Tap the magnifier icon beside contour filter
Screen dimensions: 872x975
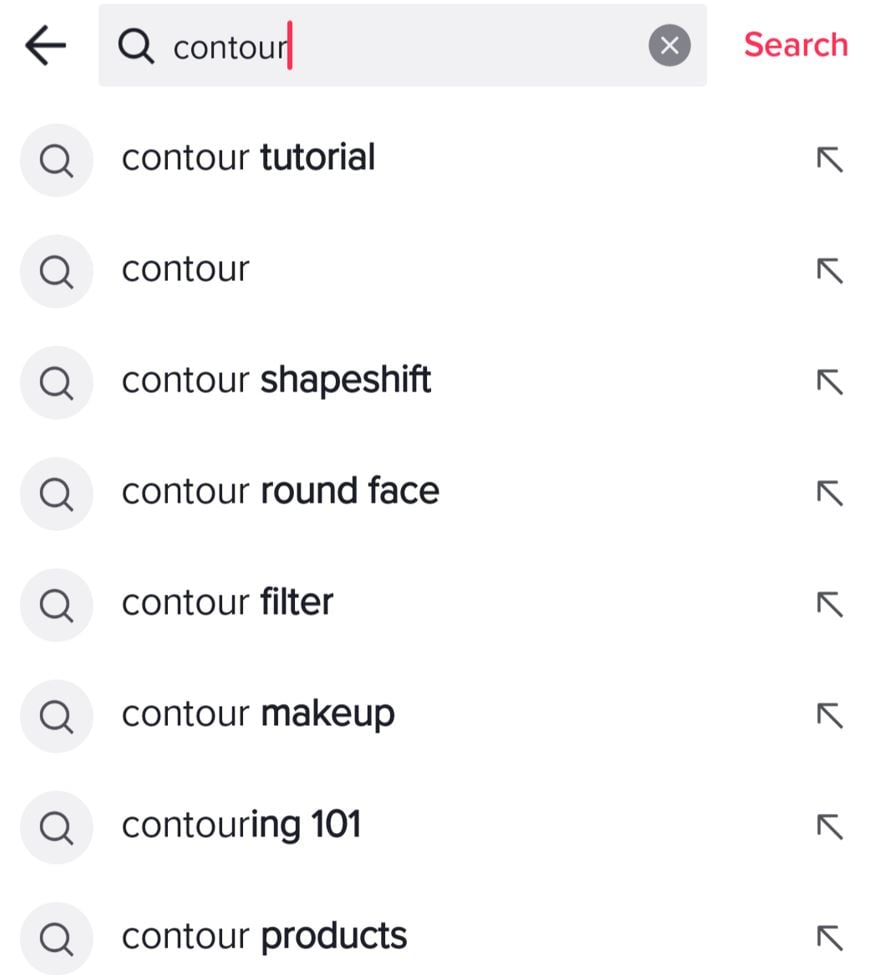tap(56, 605)
